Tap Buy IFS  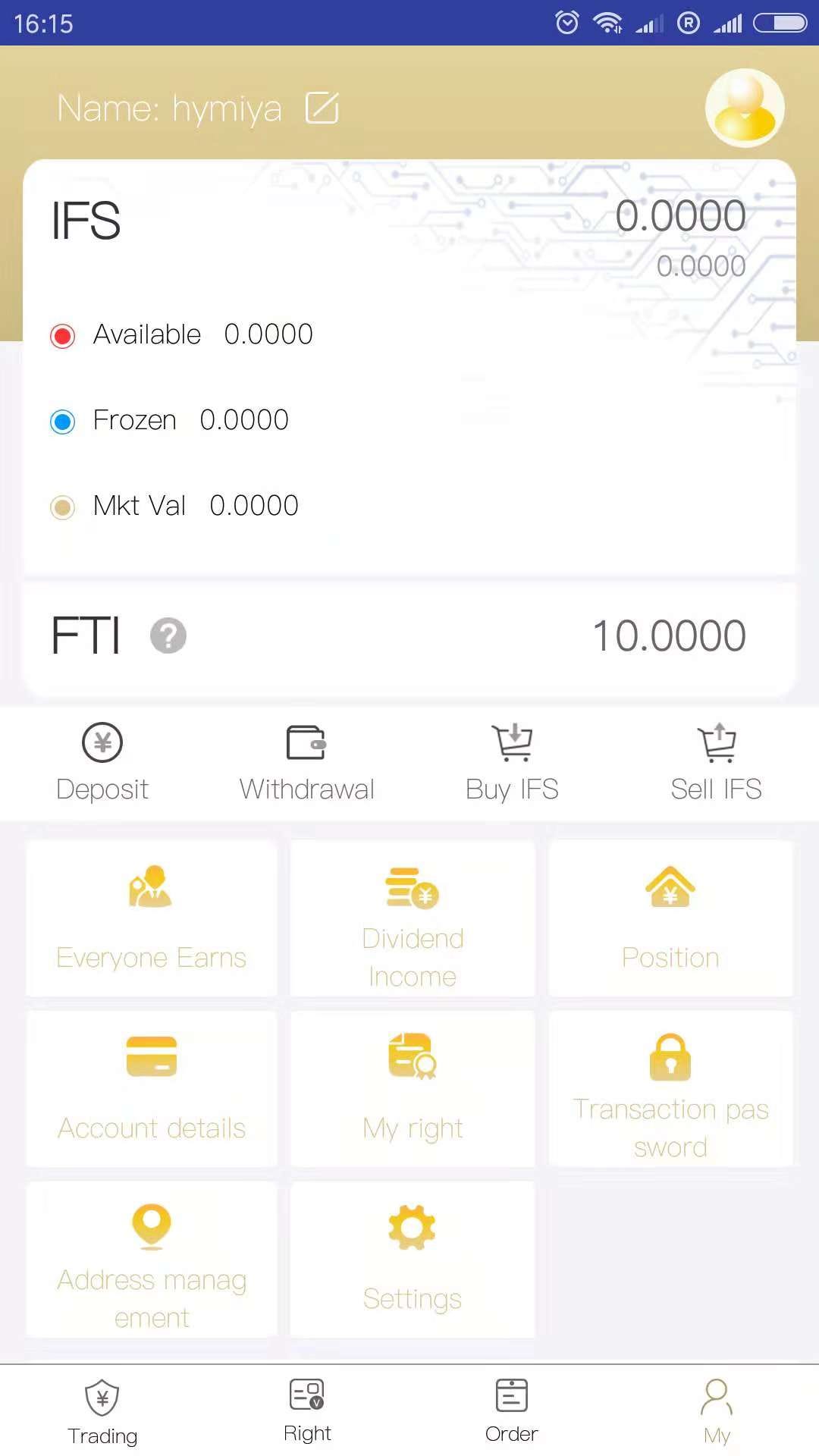[x=512, y=762]
